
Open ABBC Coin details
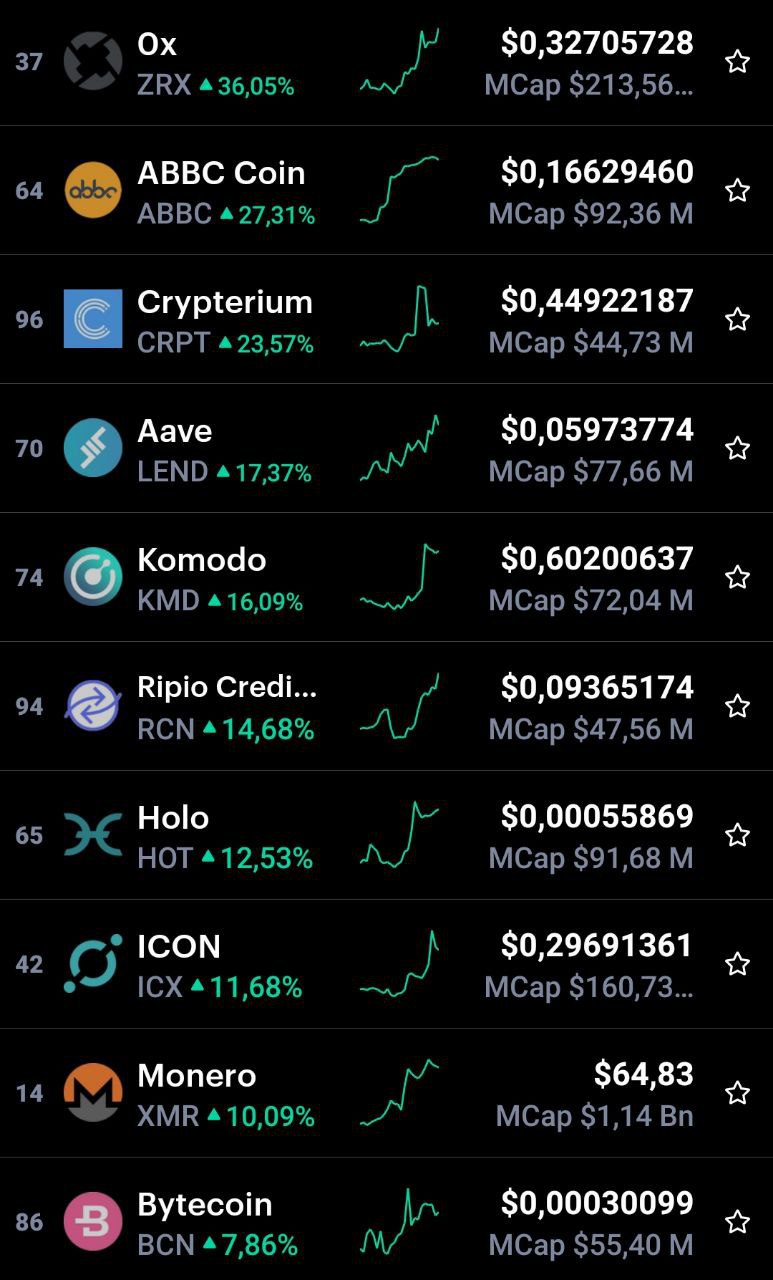tap(386, 190)
